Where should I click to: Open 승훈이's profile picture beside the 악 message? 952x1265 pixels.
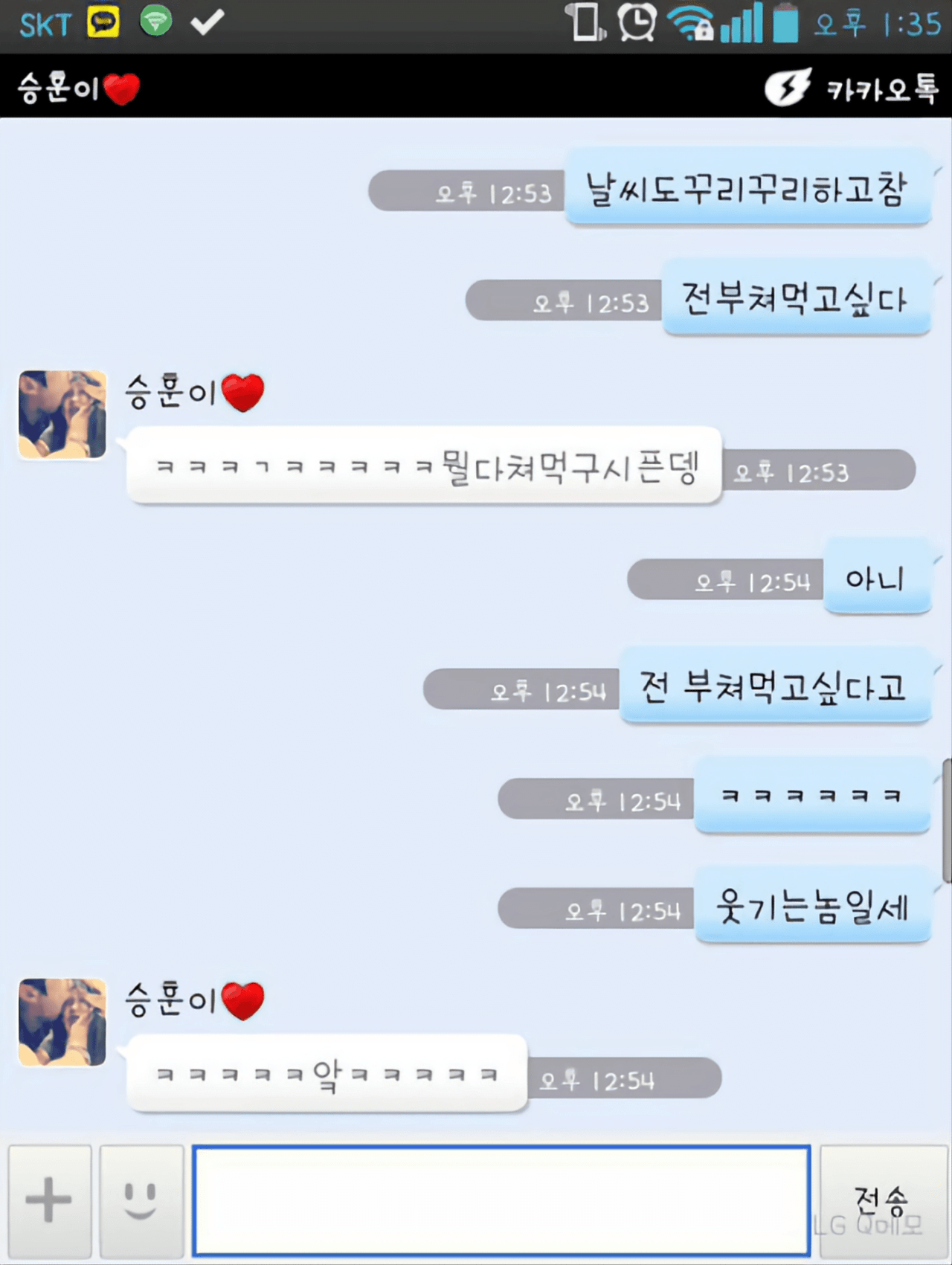[62, 1022]
